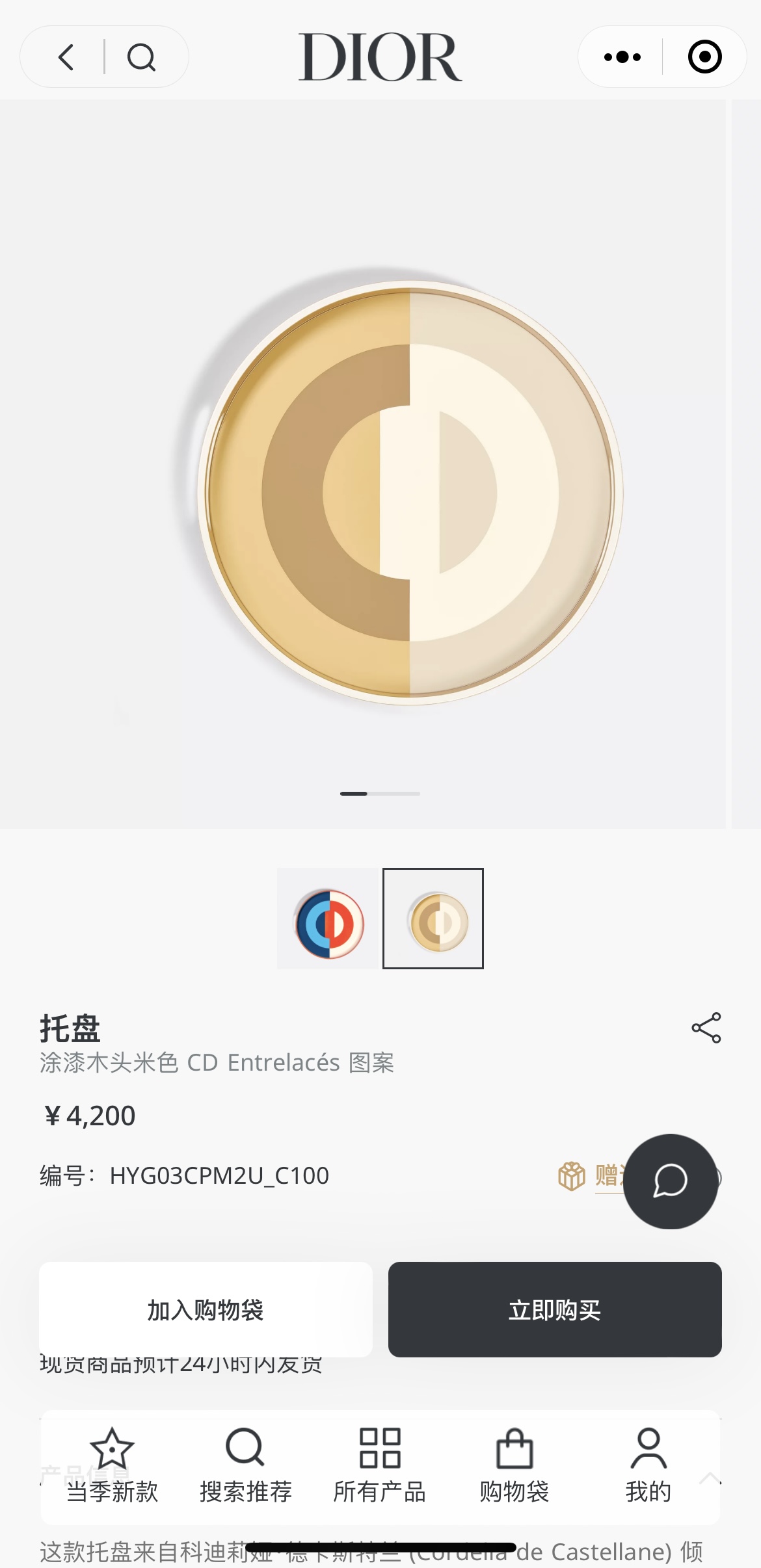View the tray product image fullscreen
This screenshot has width=761, height=1568.
tap(410, 492)
